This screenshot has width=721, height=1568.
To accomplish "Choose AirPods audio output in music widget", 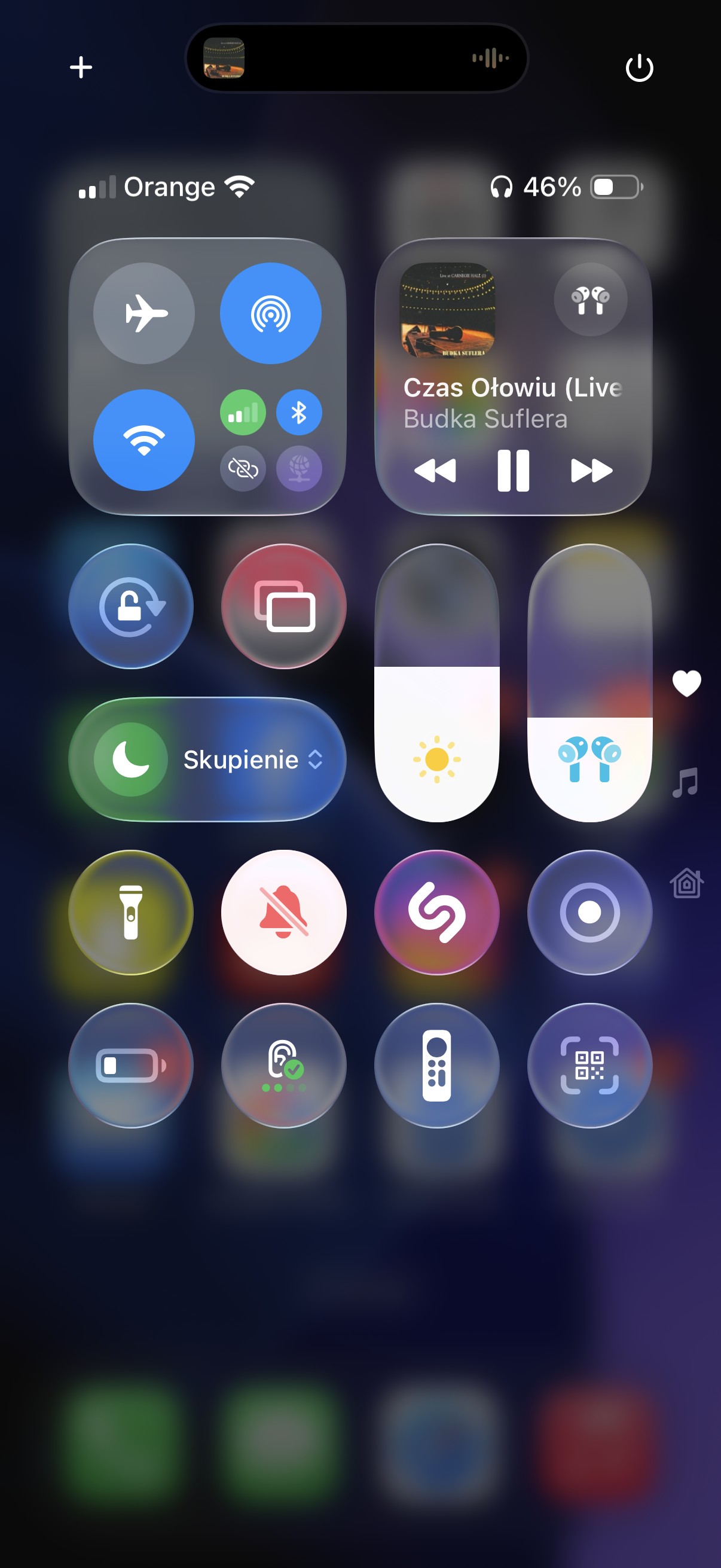I will [589, 300].
